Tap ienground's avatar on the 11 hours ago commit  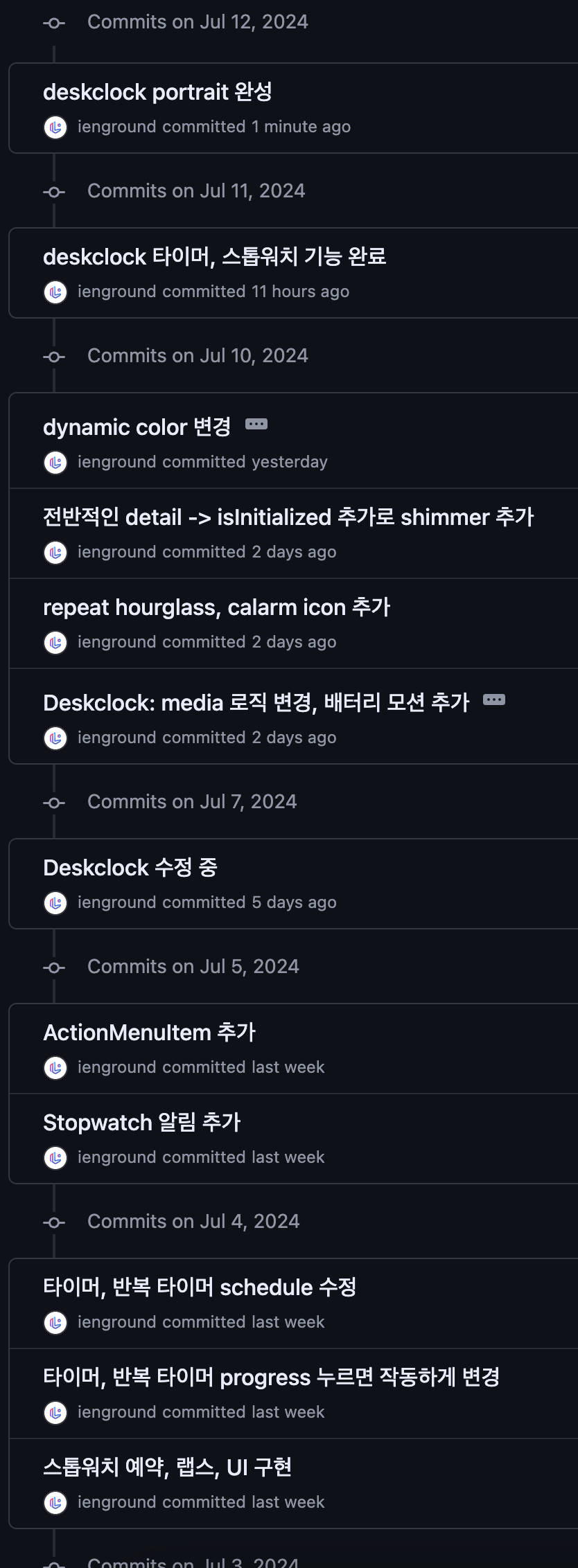[x=55, y=292]
